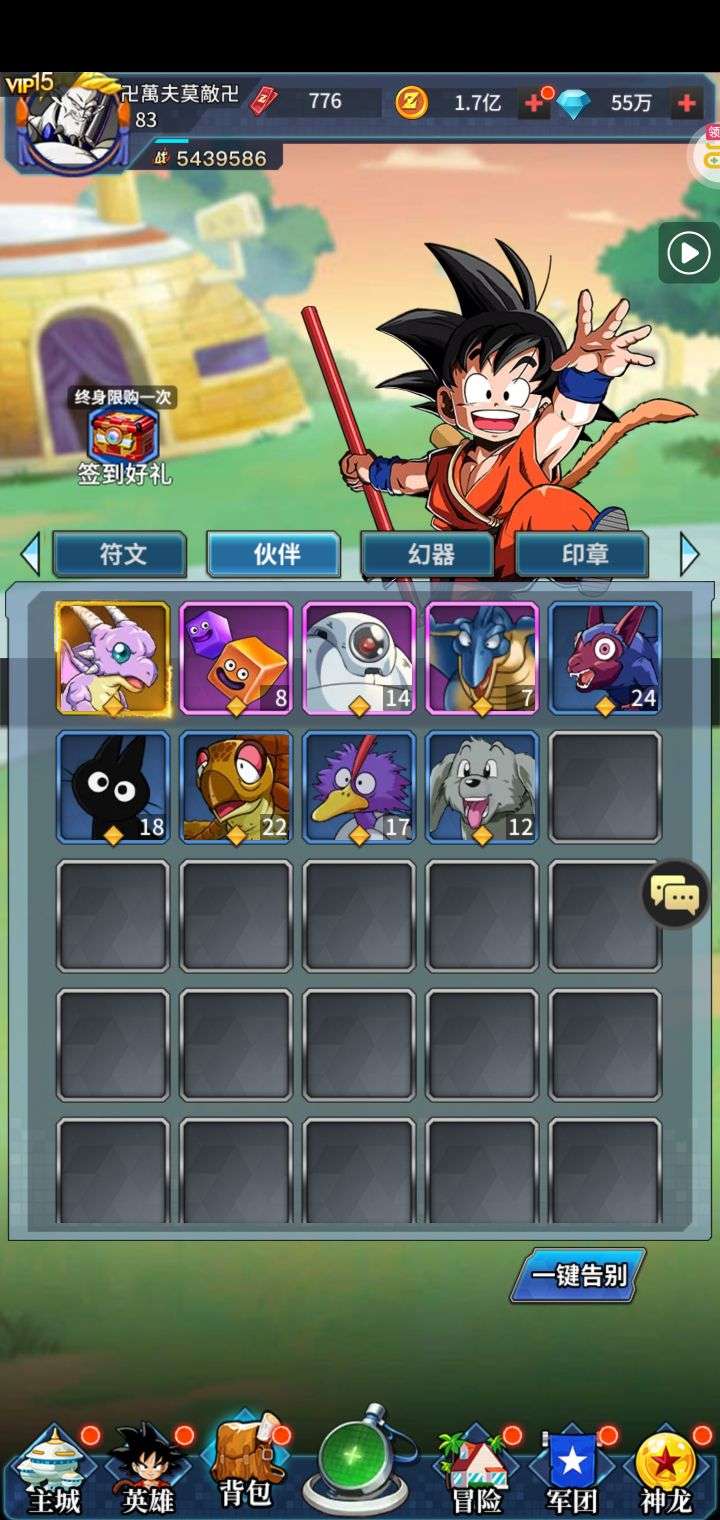Tap the video play icon
Screen dimensions: 720x1520
tap(689, 253)
